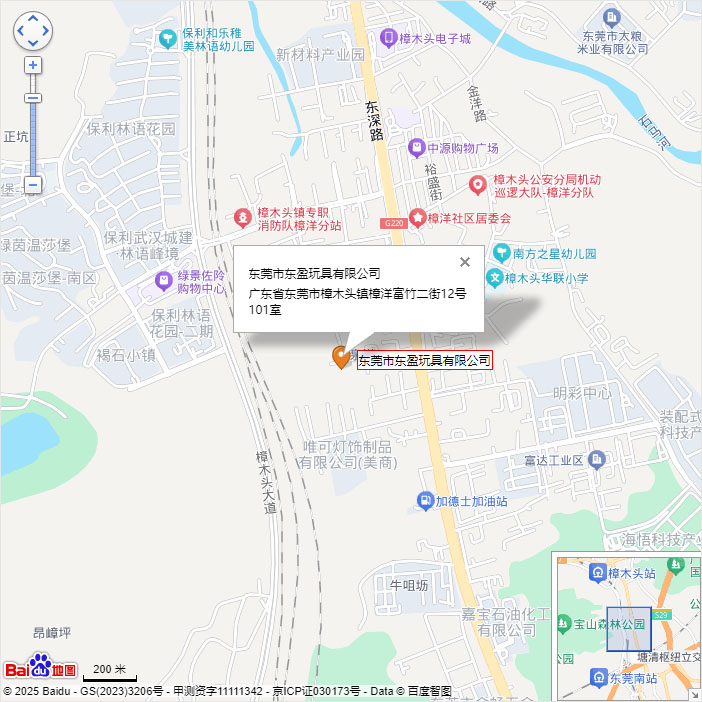Pan map using the direction control

tap(32, 31)
